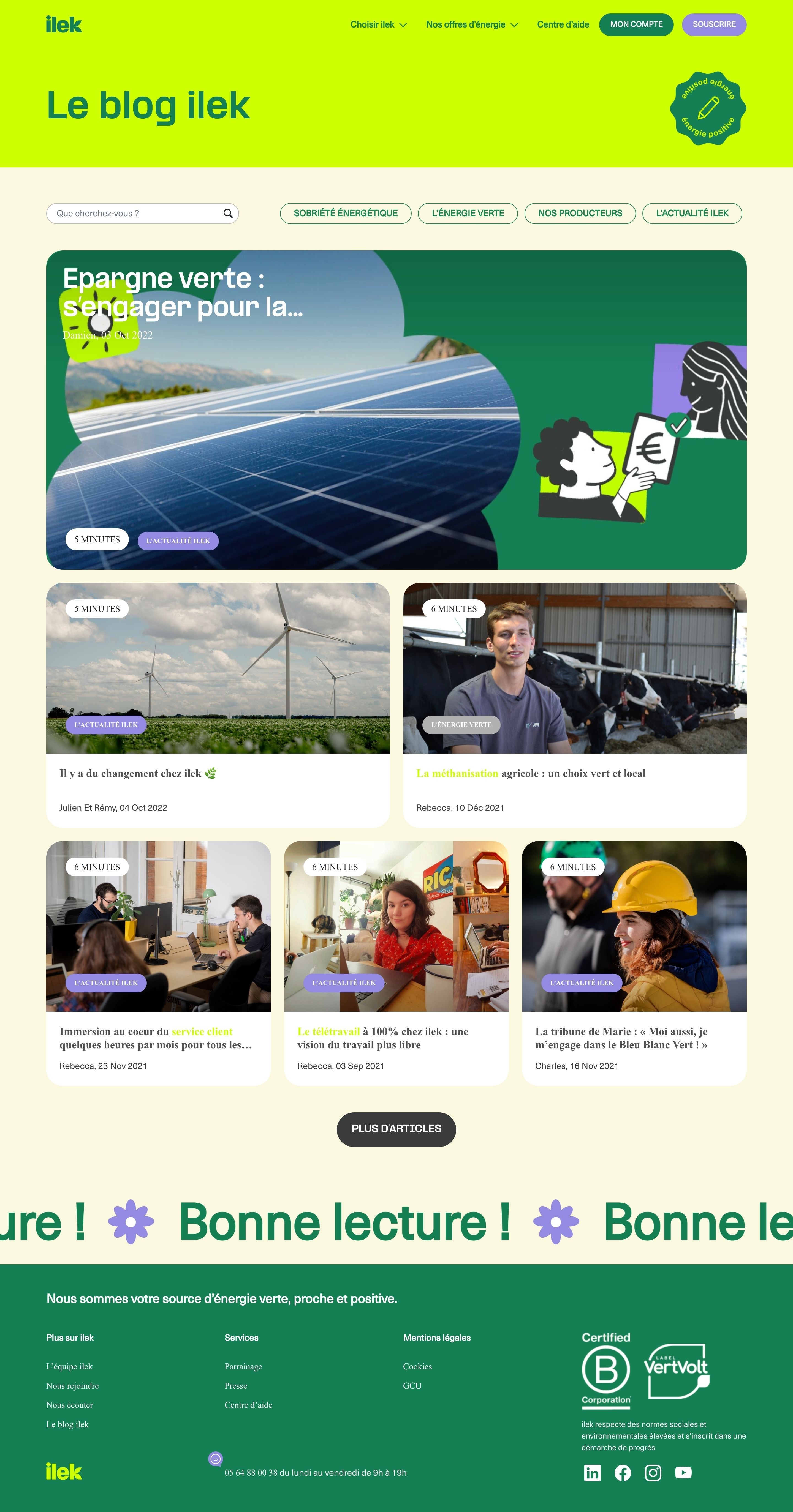Tap the magnifier search icon
This screenshot has width=793, height=1512.
click(228, 214)
